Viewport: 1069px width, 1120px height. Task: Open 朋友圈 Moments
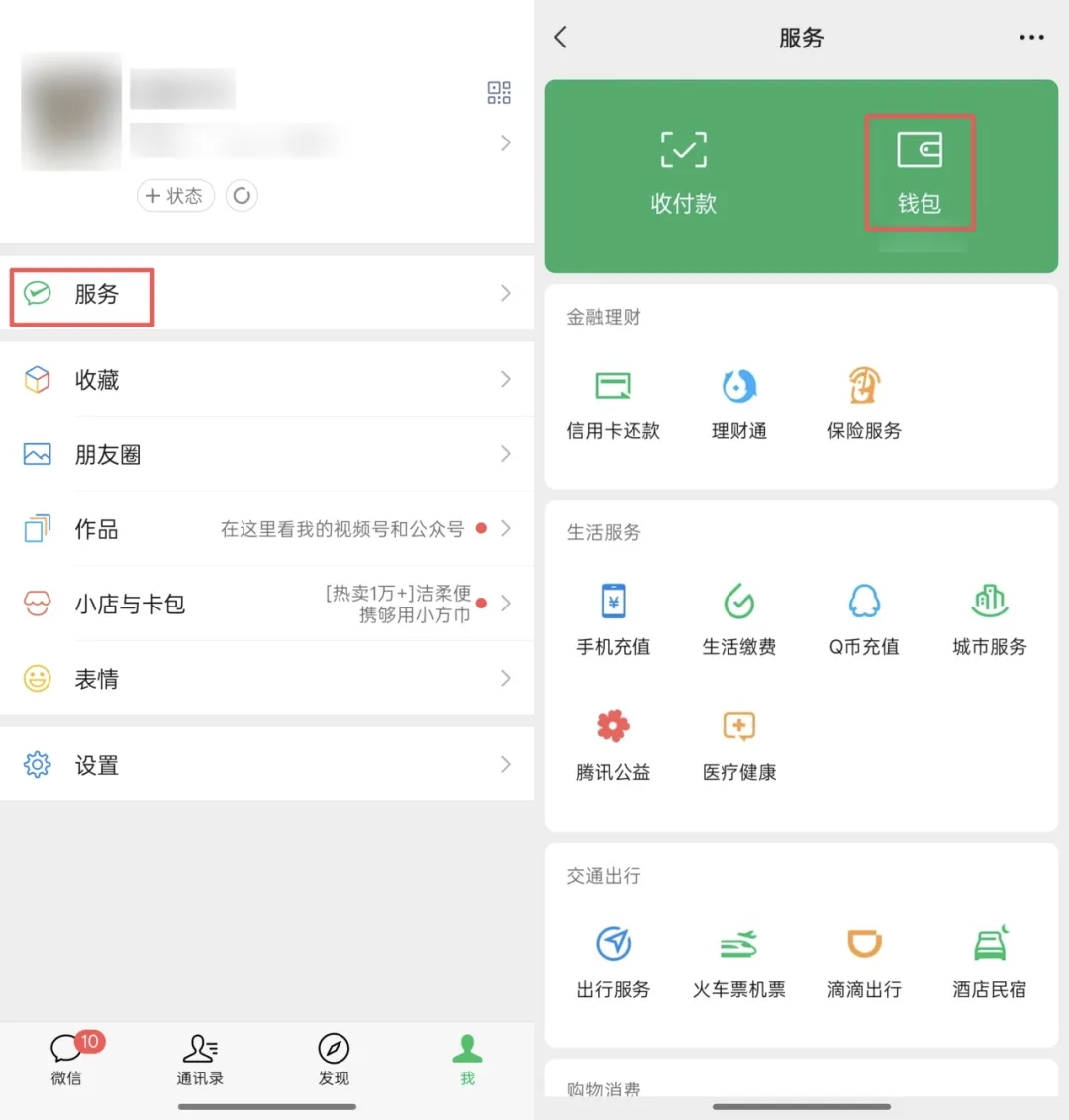[267, 453]
